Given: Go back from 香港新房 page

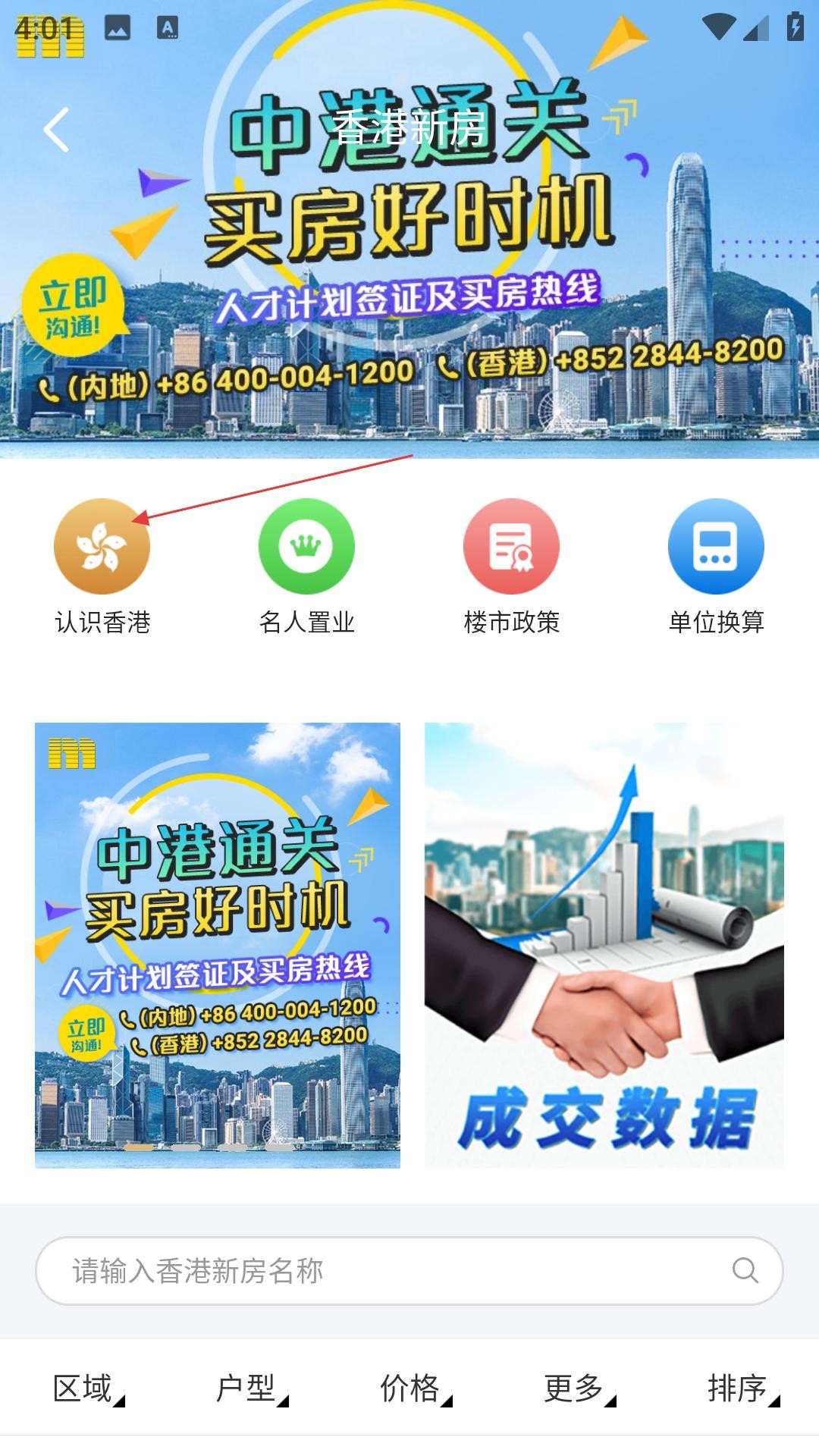Looking at the screenshot, I should point(56,130).
